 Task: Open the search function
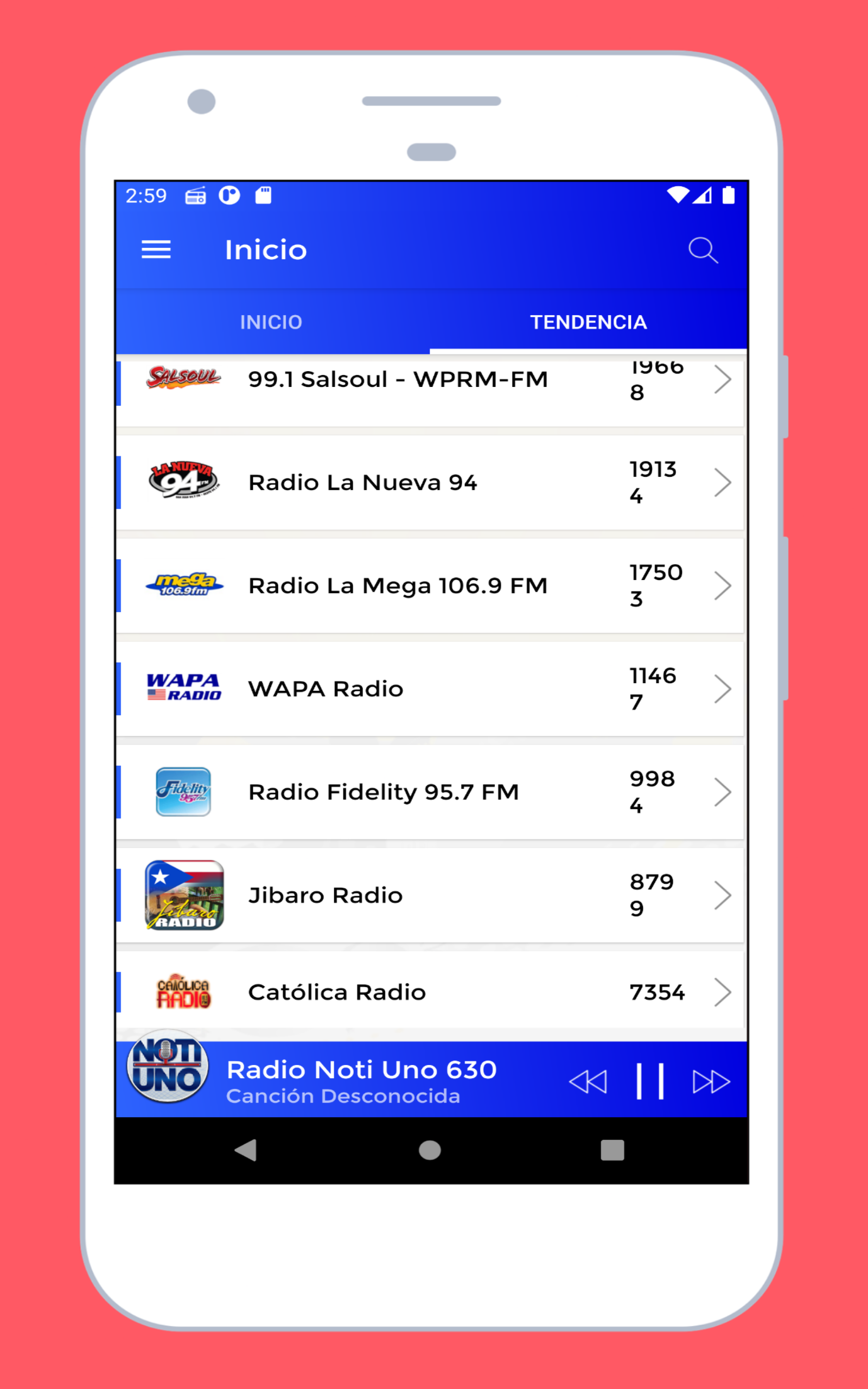click(x=703, y=250)
